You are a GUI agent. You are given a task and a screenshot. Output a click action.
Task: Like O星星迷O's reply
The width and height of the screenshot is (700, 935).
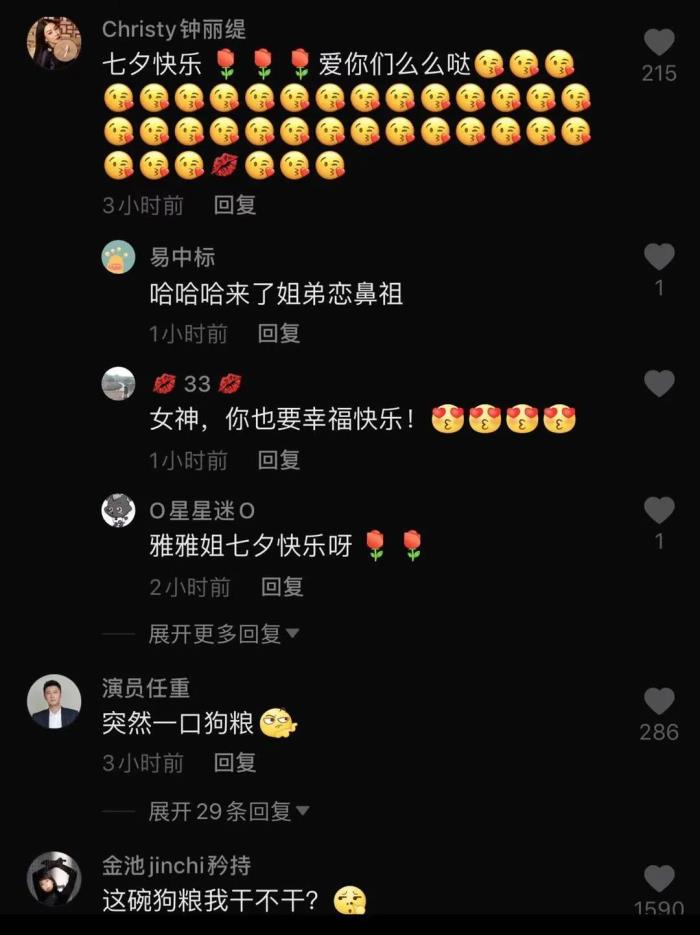pos(659,510)
